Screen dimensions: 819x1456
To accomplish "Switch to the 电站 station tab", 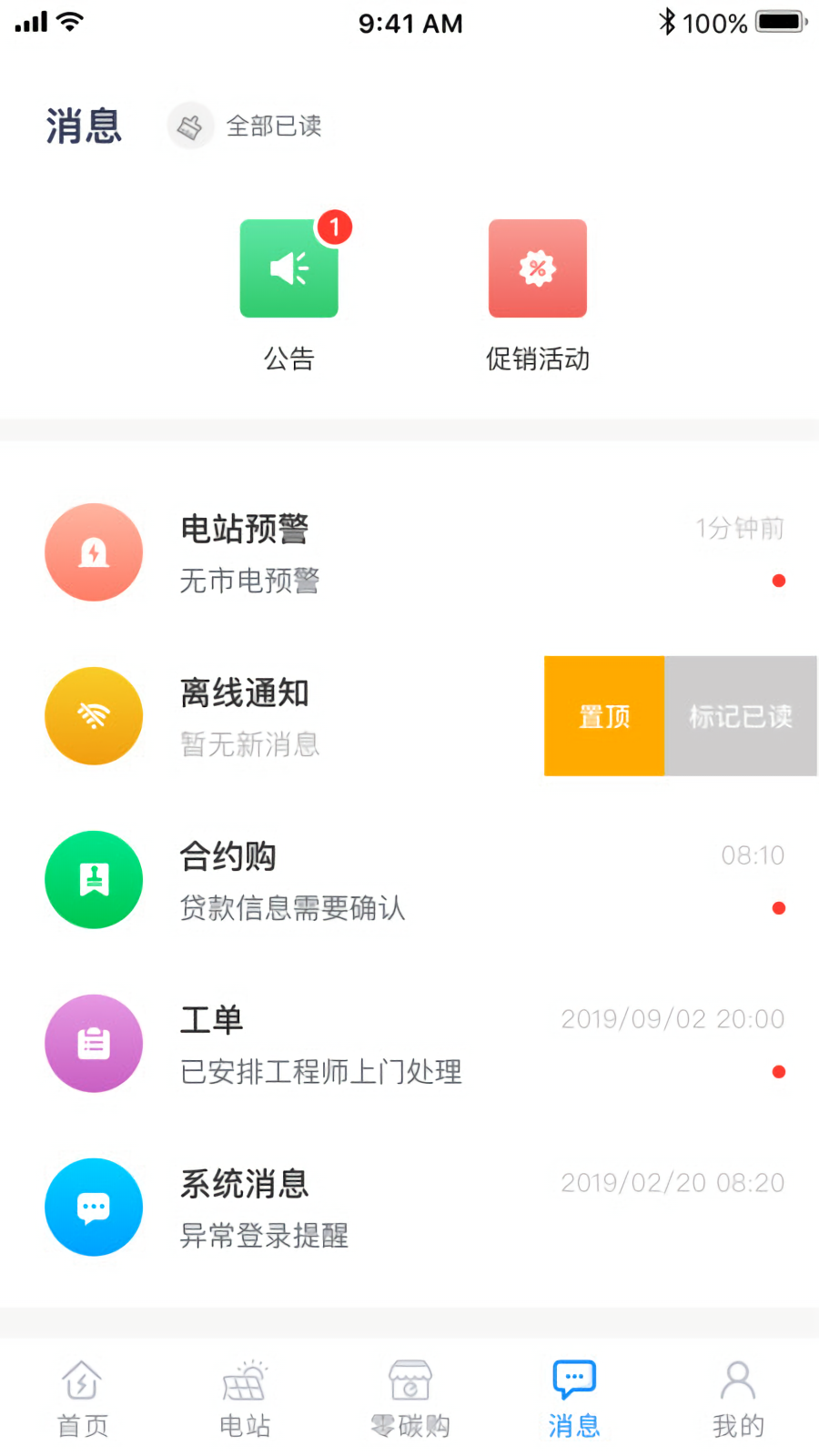I will point(246,1400).
